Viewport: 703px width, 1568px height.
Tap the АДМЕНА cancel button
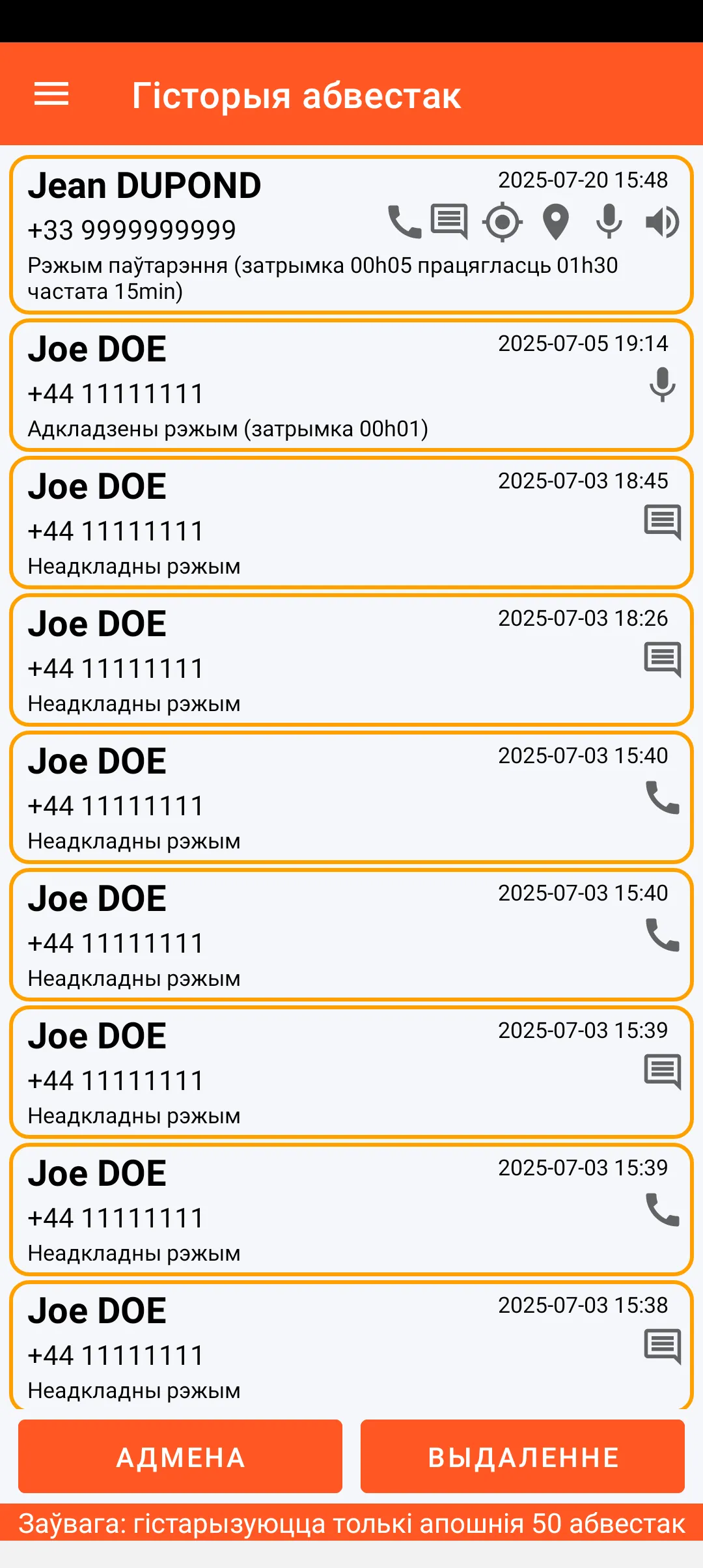180,1457
